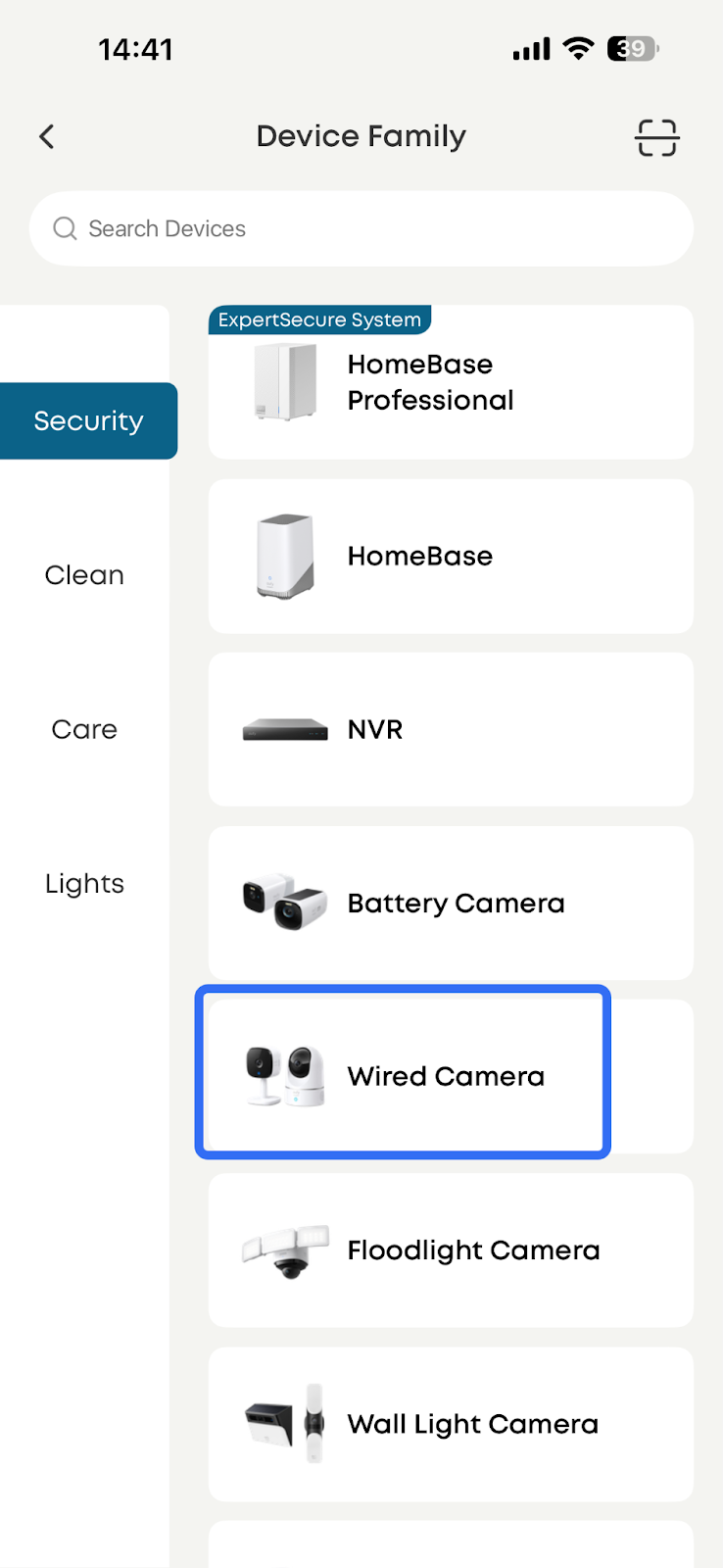Screen dimensions: 723x1568
Task: Select the Security category
Action: (x=88, y=420)
